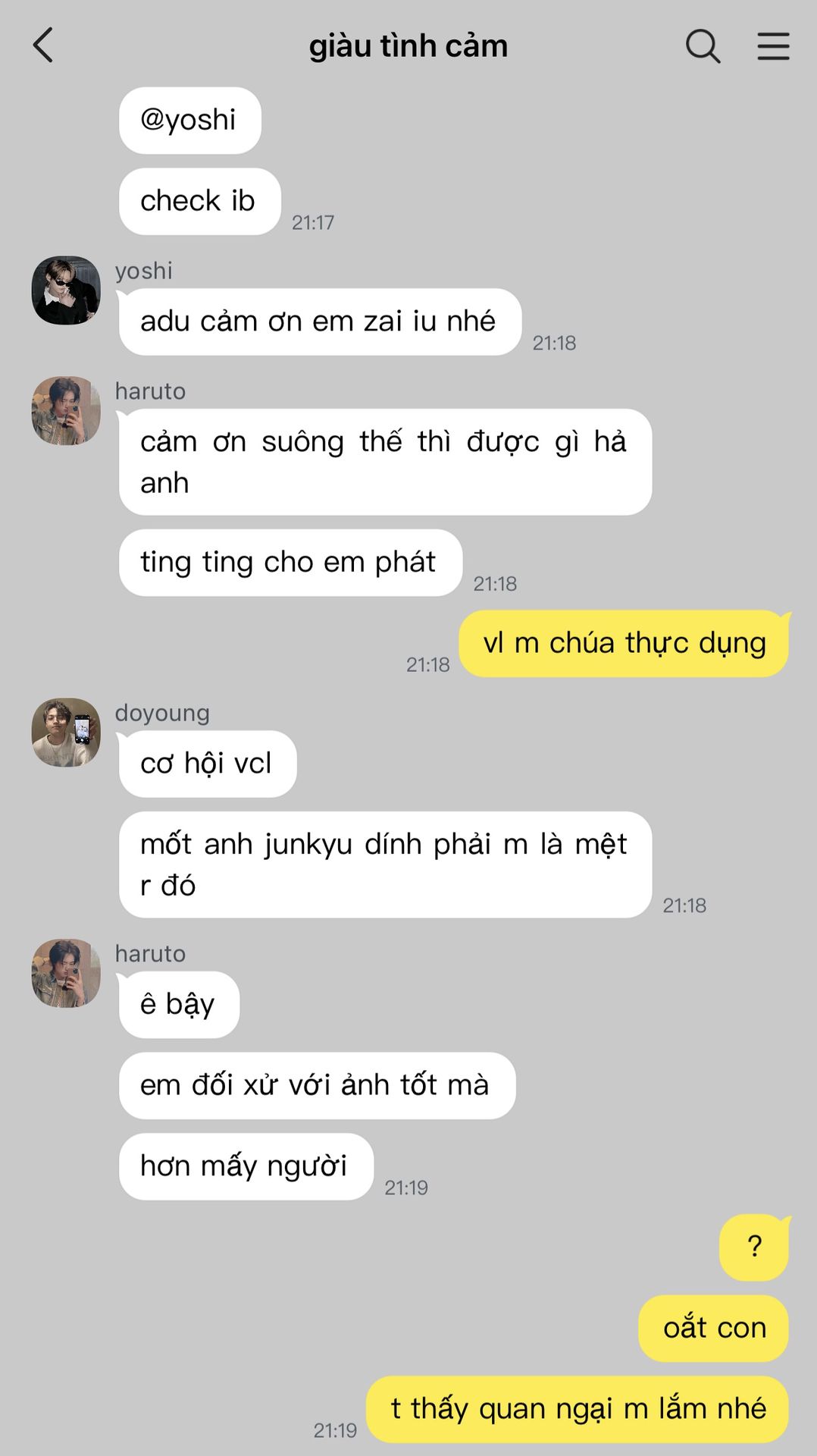Screen dimensions: 817x1456
Task: Go back from the chat
Action: 43,45
